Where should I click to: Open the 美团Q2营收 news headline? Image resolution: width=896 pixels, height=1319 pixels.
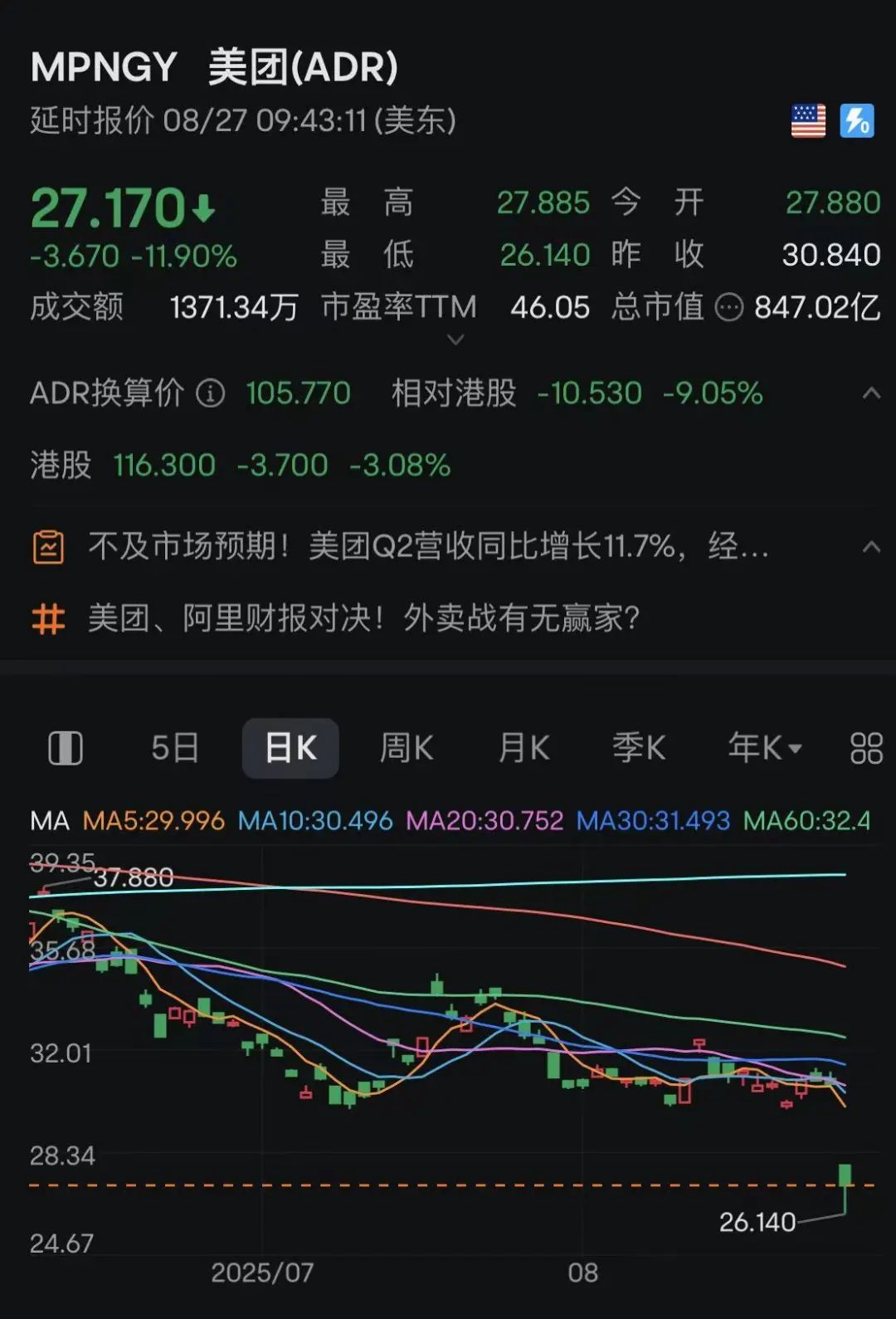coord(423,547)
